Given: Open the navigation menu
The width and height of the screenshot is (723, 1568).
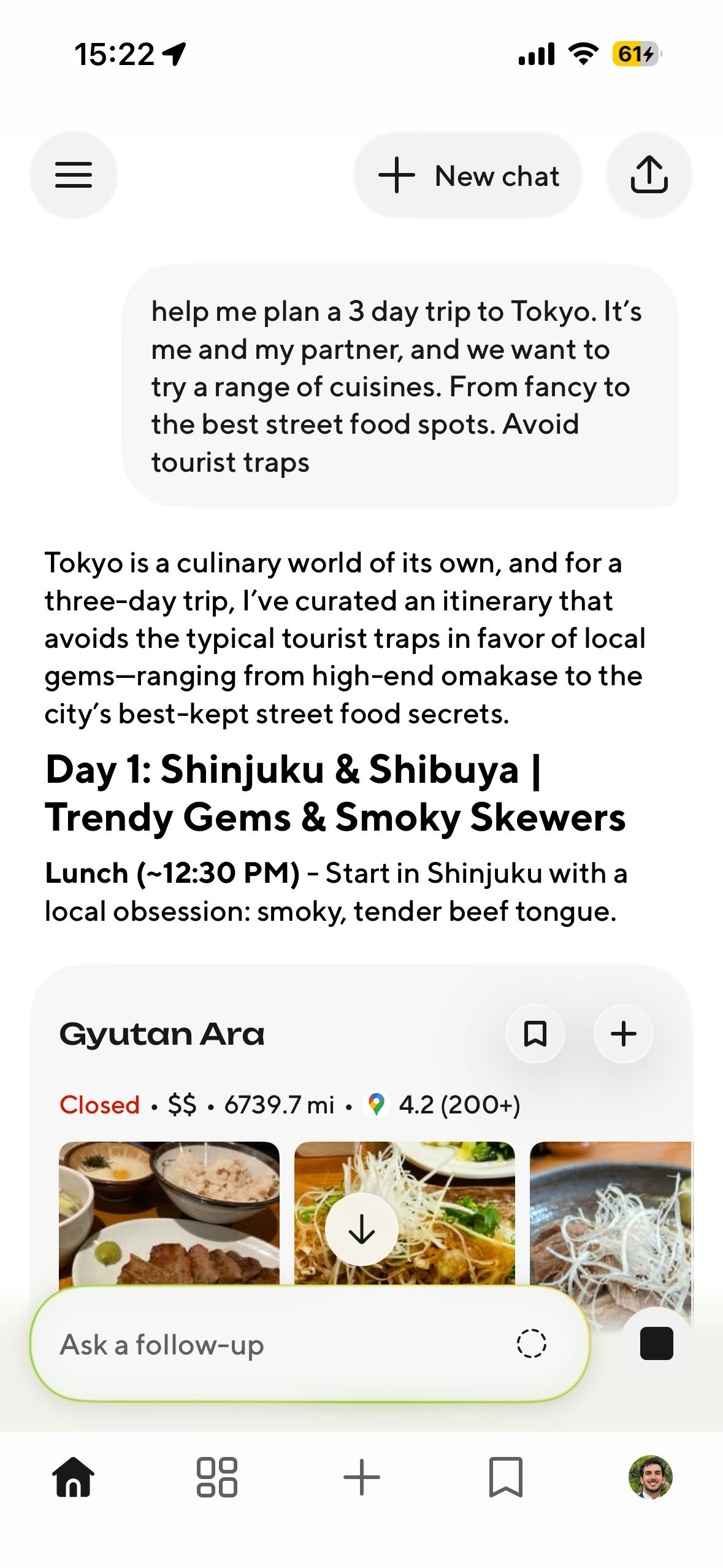Looking at the screenshot, I should 73,174.
